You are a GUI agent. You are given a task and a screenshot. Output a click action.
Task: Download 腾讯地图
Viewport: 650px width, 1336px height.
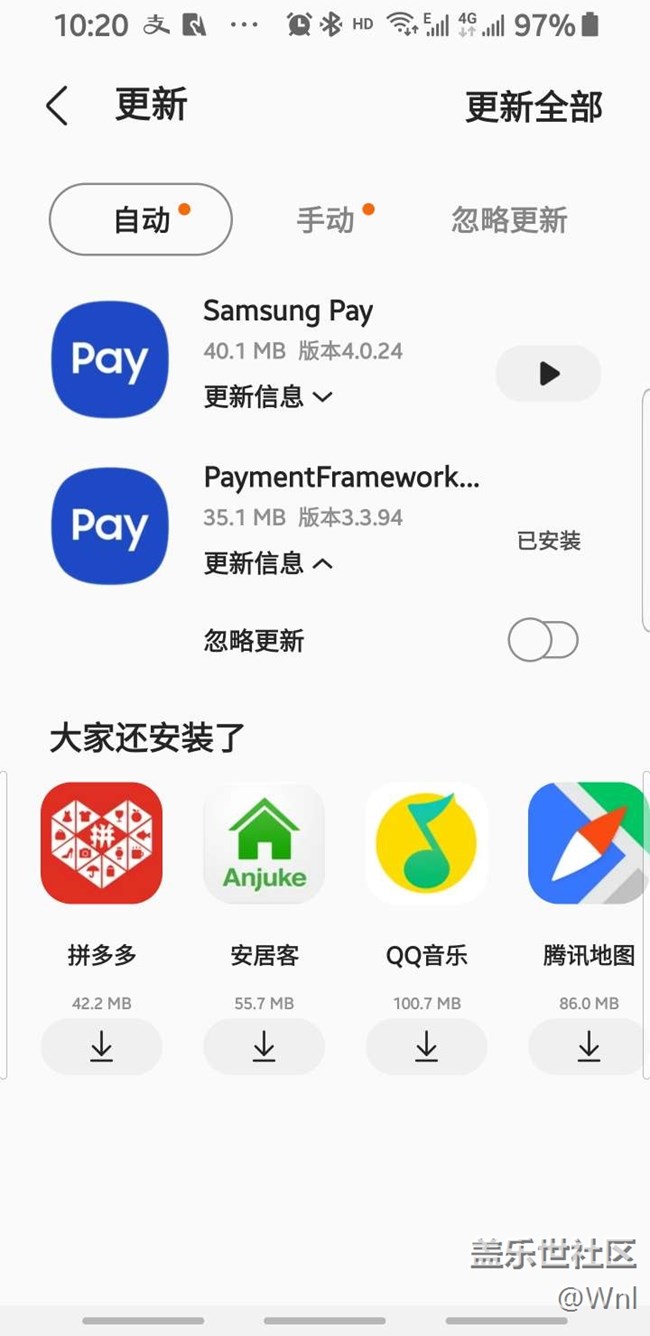(588, 1047)
